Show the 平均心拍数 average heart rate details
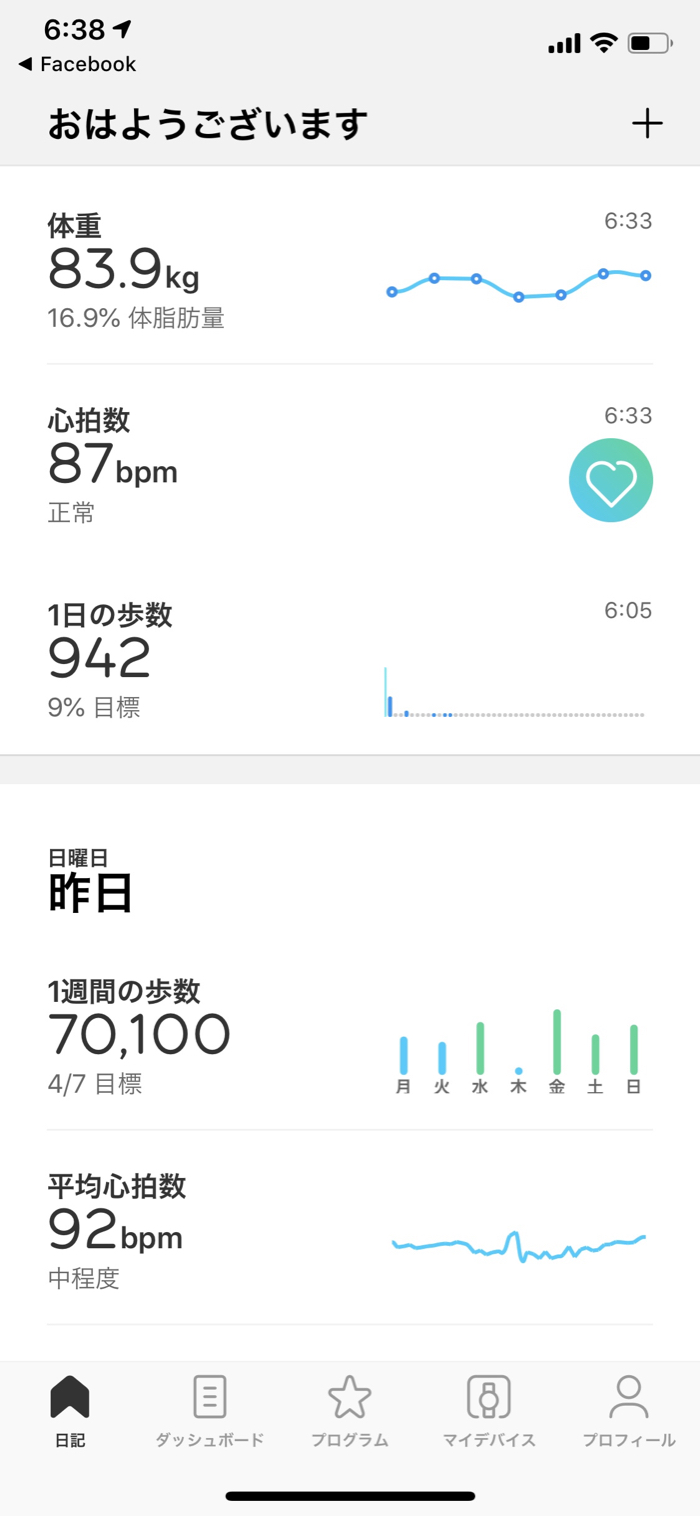The width and height of the screenshot is (700, 1516). (x=349, y=1231)
